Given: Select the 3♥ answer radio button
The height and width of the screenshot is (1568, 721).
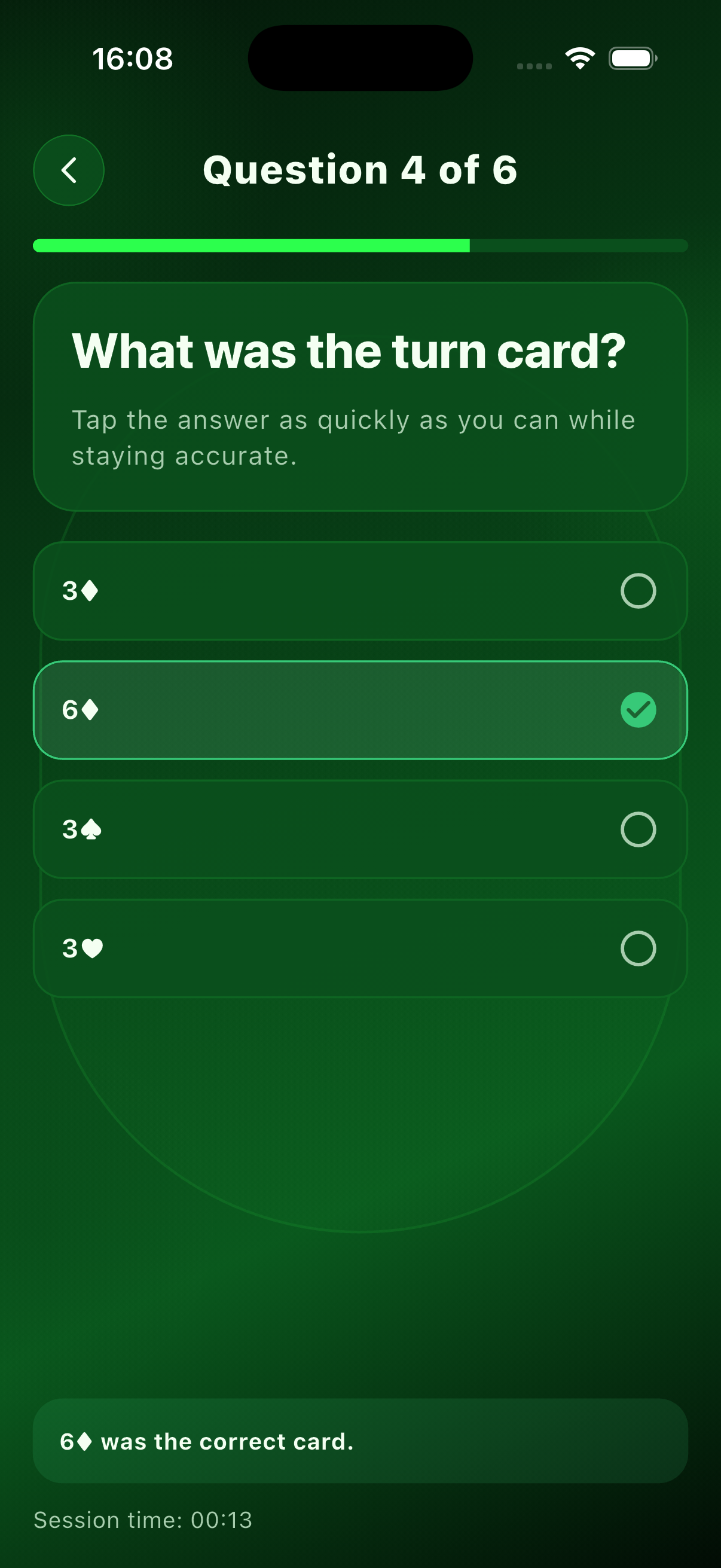Looking at the screenshot, I should pyautogui.click(x=638, y=947).
